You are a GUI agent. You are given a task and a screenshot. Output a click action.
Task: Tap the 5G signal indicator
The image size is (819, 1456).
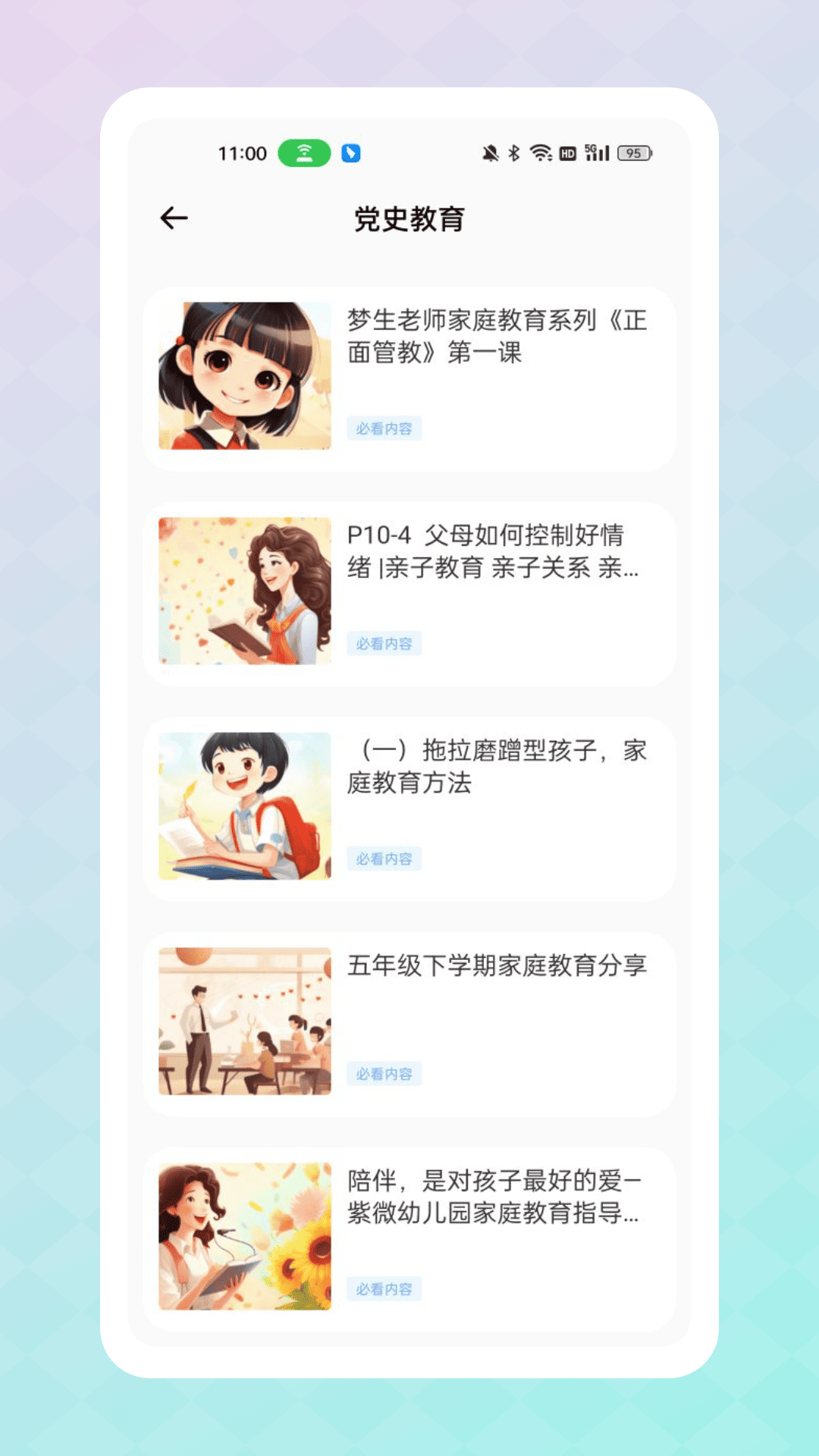[595, 152]
